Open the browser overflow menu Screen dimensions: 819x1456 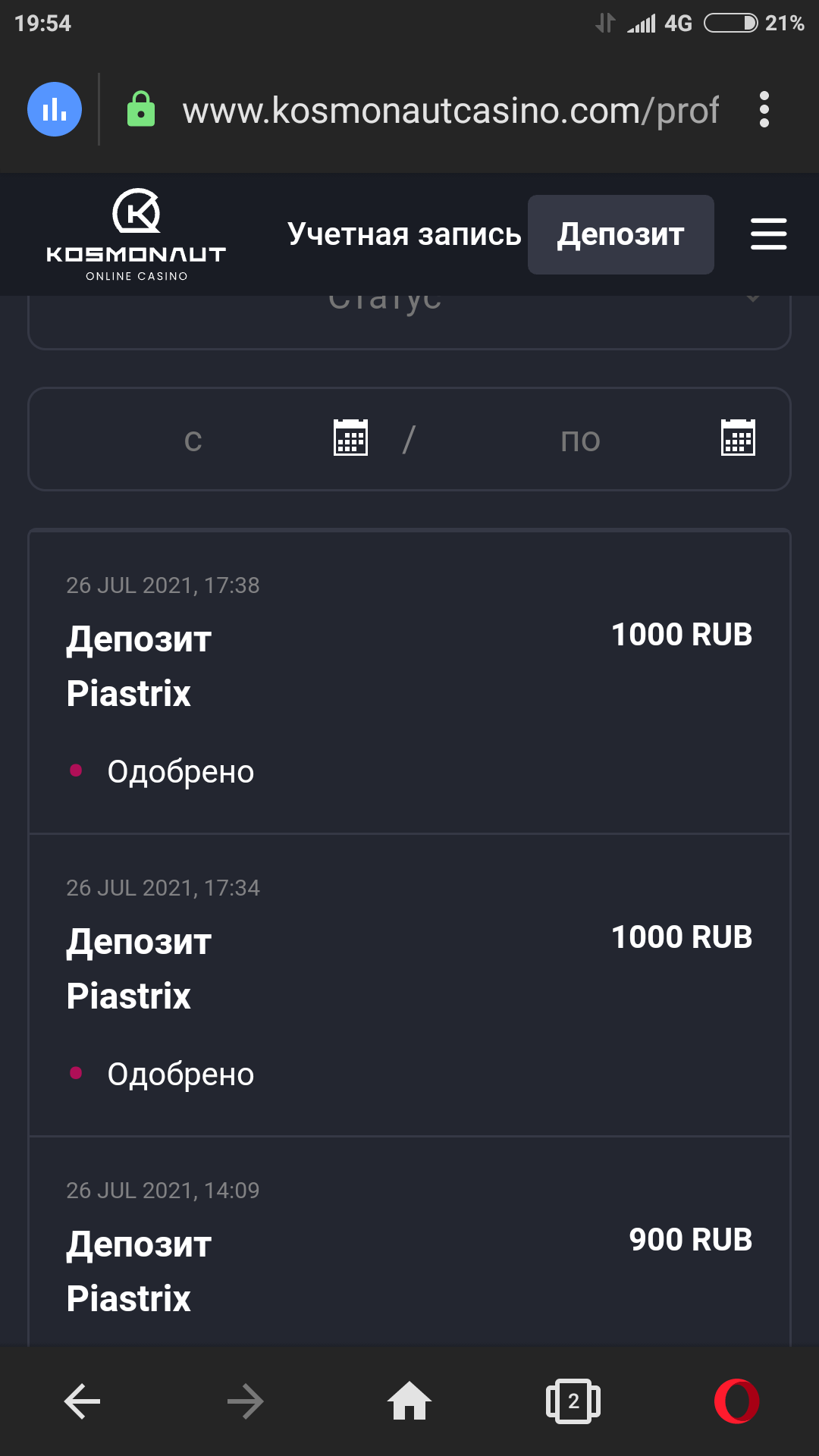764,110
